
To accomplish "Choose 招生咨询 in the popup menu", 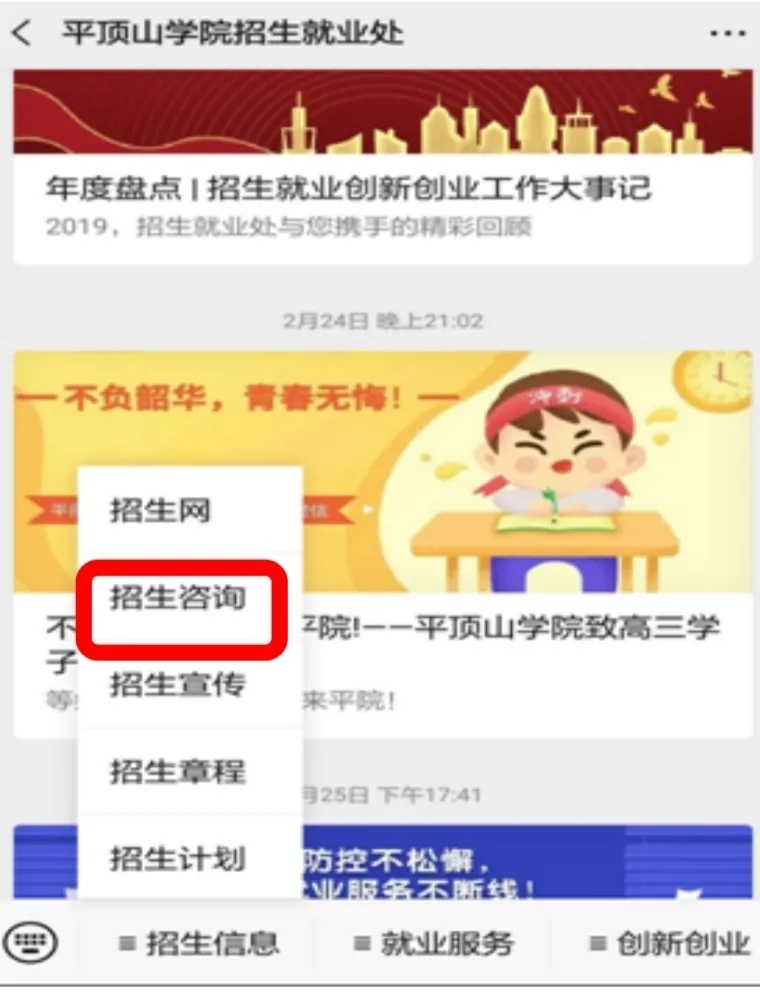I will coord(177,598).
